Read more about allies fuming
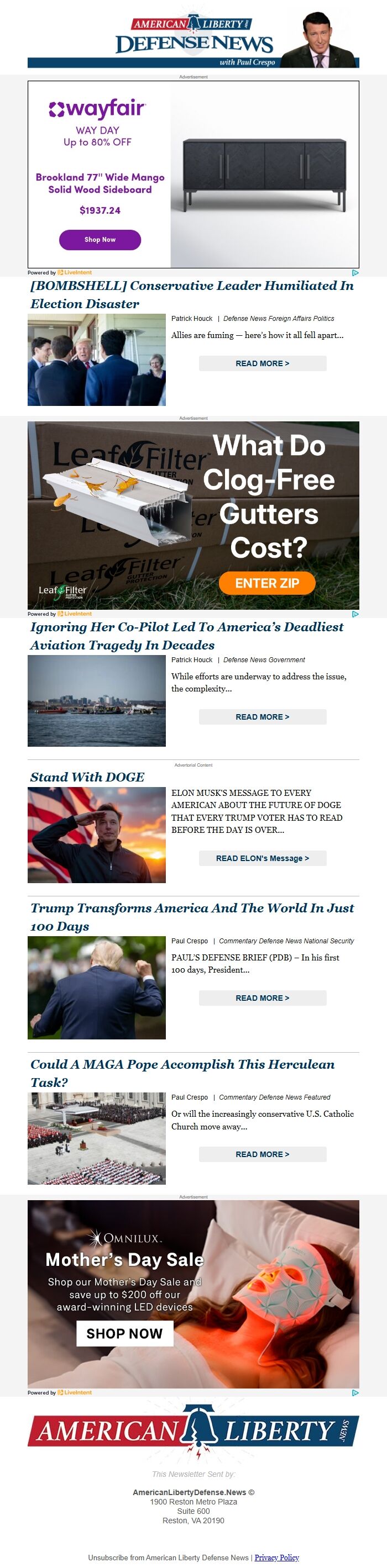Viewport: 387px width, 1568px height. click(262, 363)
